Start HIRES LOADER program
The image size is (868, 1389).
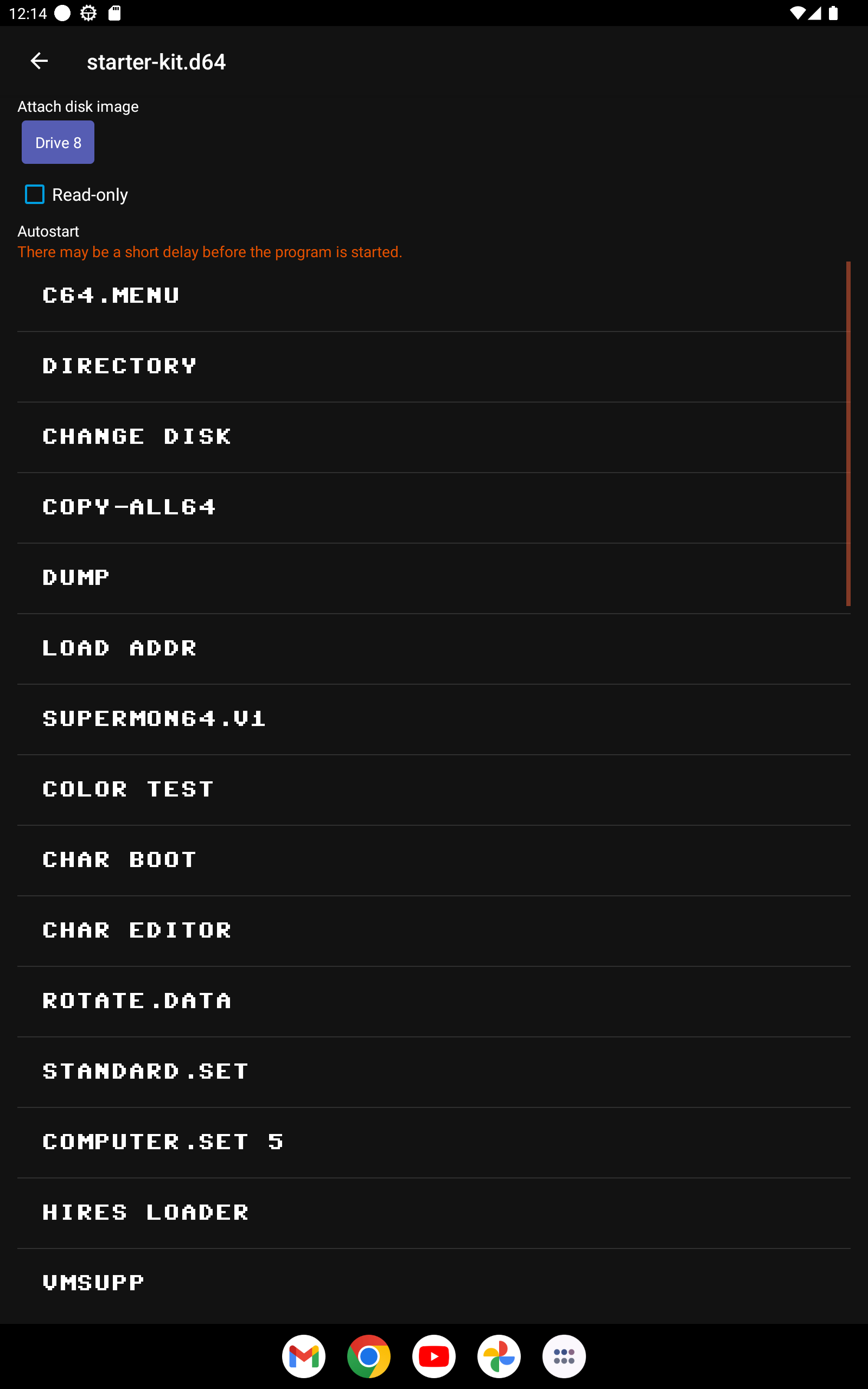(x=145, y=1212)
